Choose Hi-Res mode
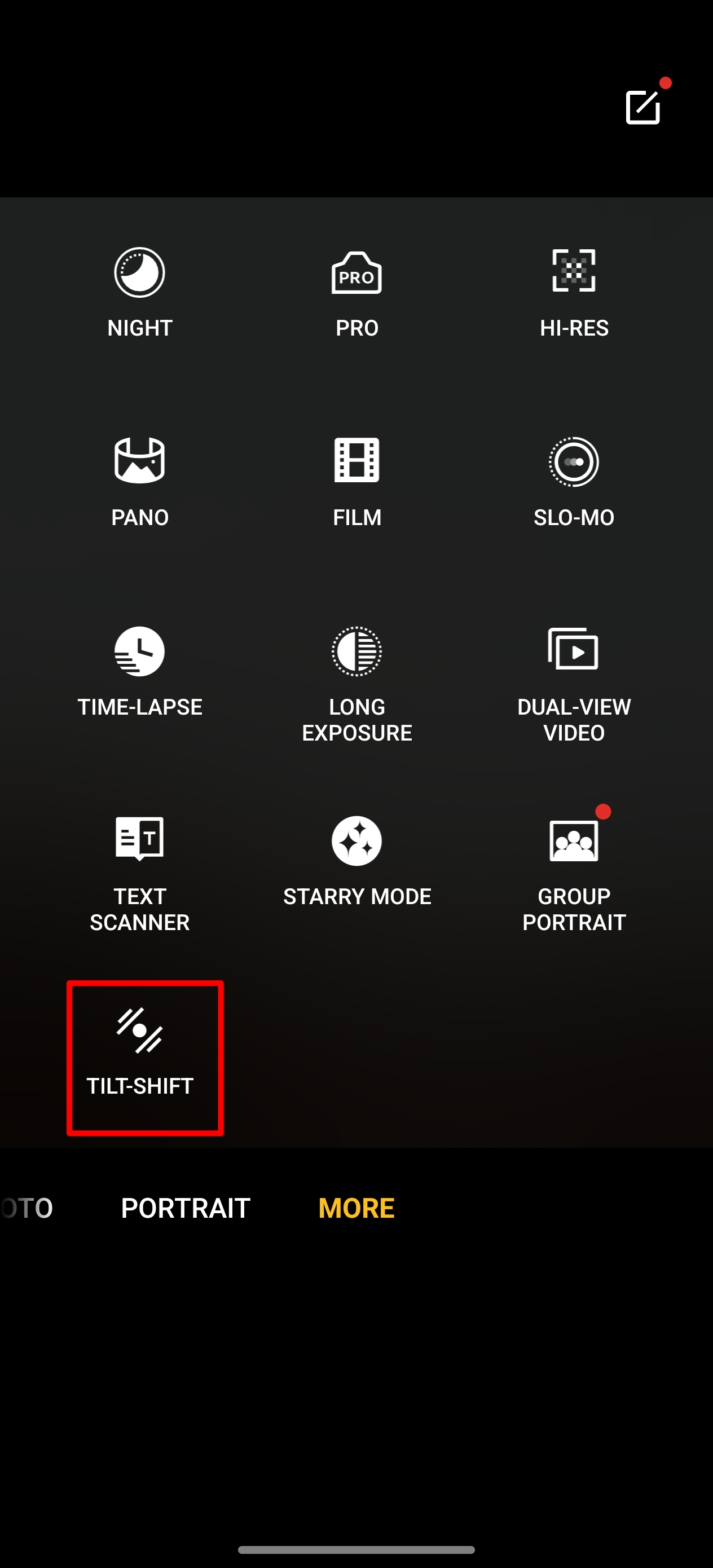The image size is (713, 1568). [574, 292]
